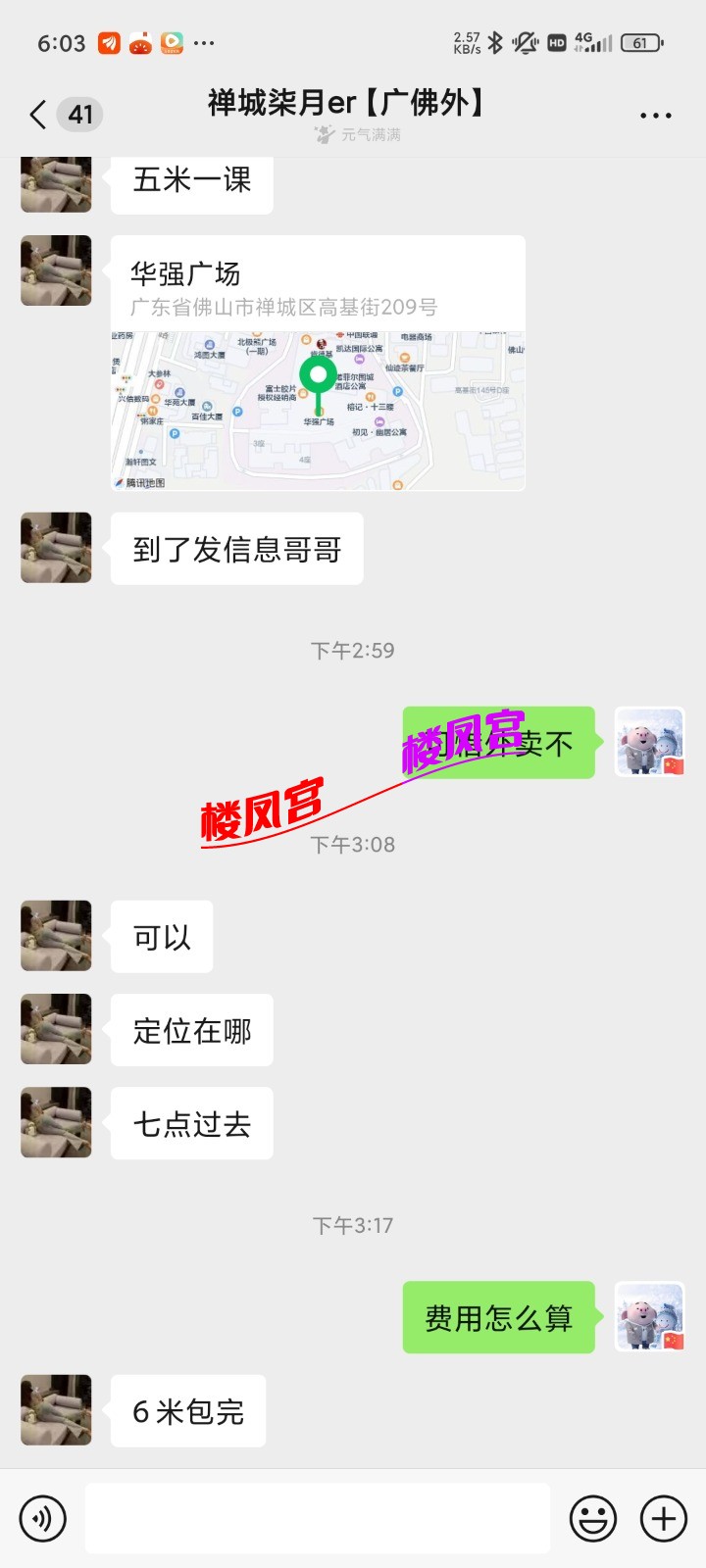Open the attachment plus menu
Screen dimensions: 706x1568
tap(662, 1517)
